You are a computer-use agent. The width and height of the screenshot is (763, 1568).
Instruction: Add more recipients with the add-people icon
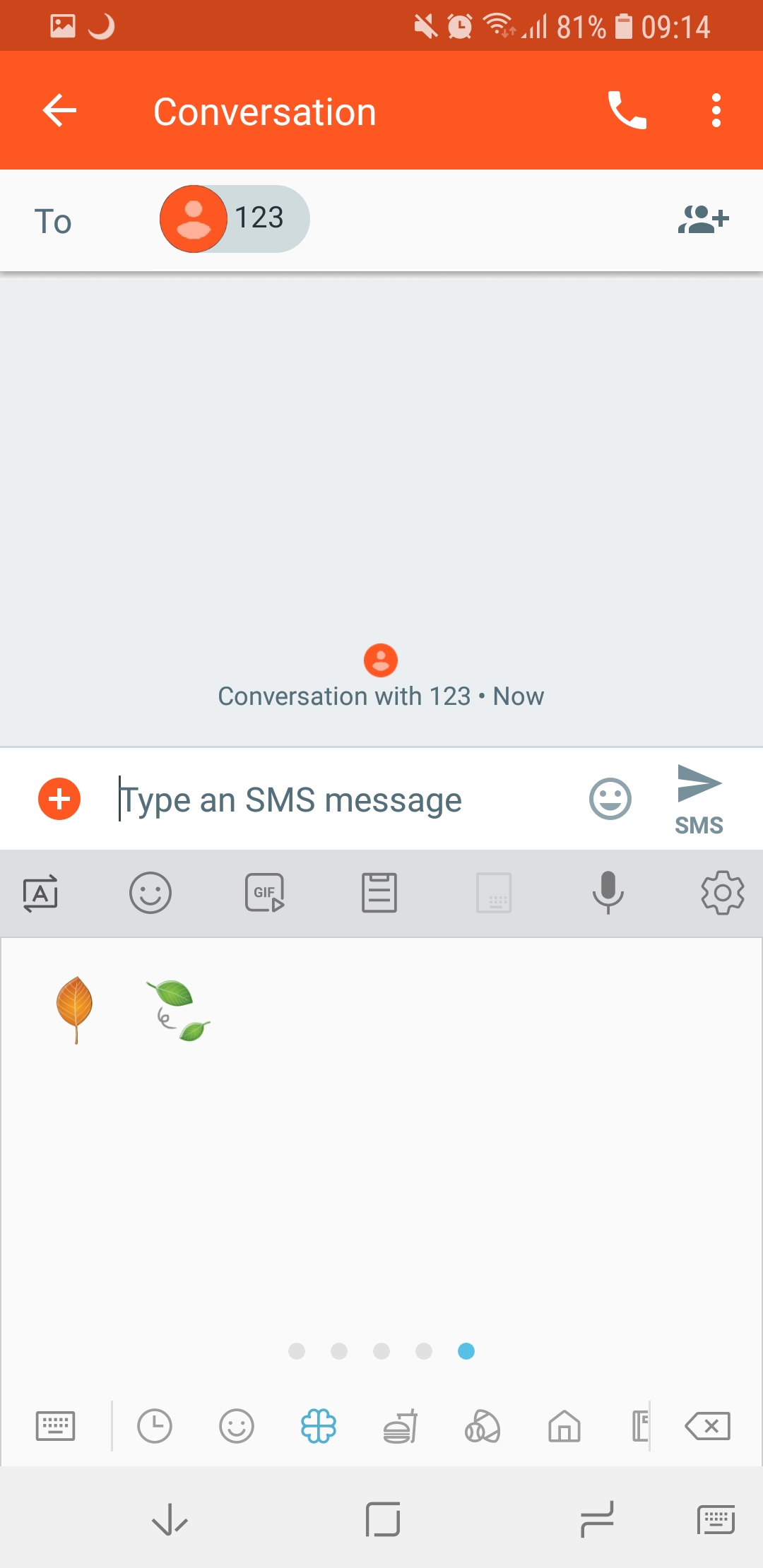point(703,220)
